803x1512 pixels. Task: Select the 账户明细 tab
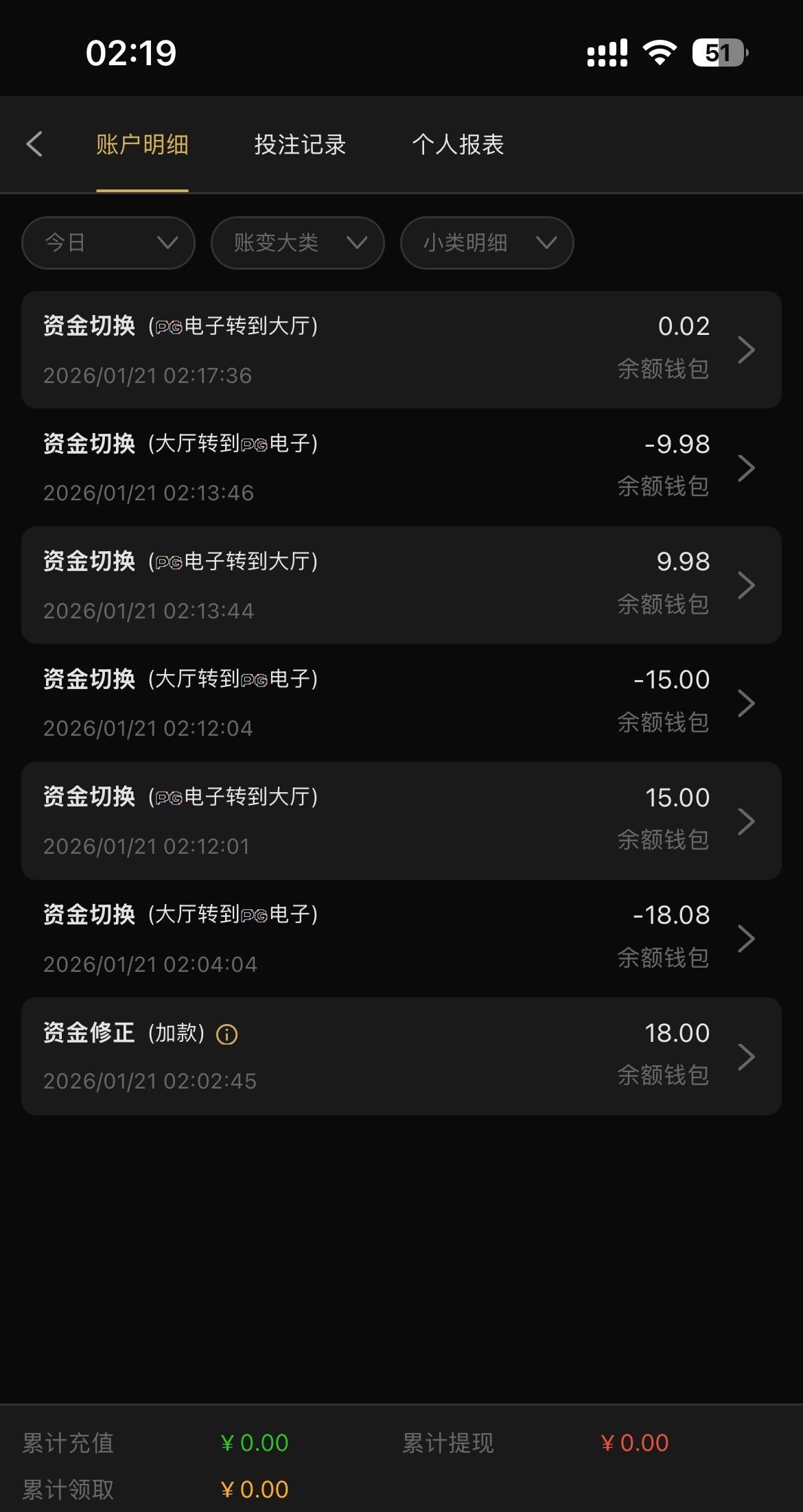(142, 144)
